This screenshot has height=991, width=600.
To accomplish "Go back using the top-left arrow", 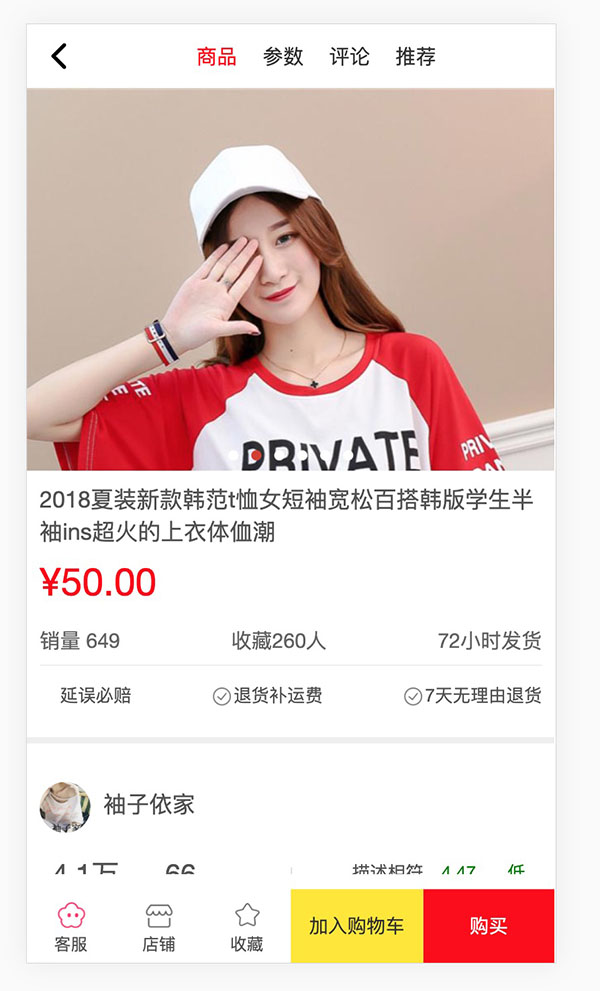I will pyautogui.click(x=59, y=56).
